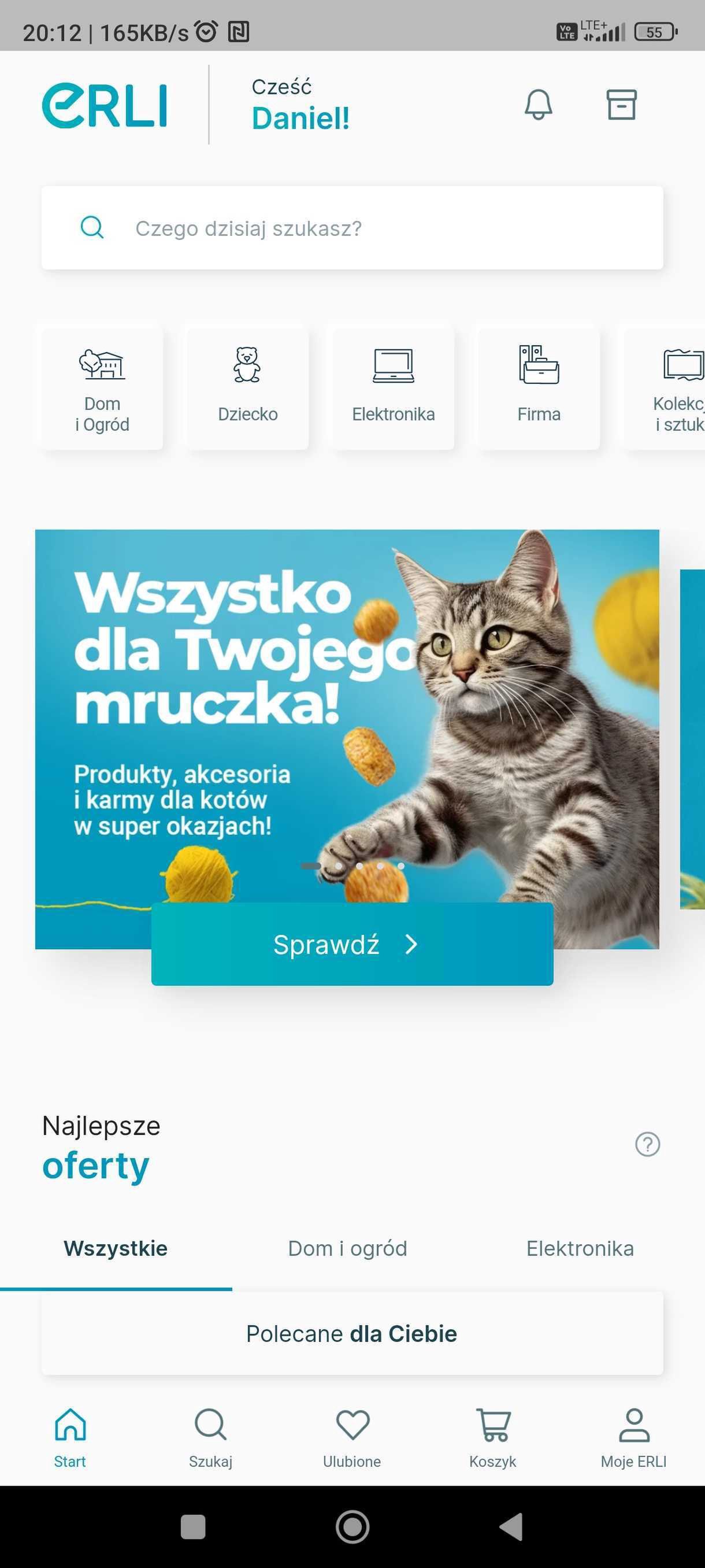Go to Szukaj in bottom navigation

point(210,1438)
